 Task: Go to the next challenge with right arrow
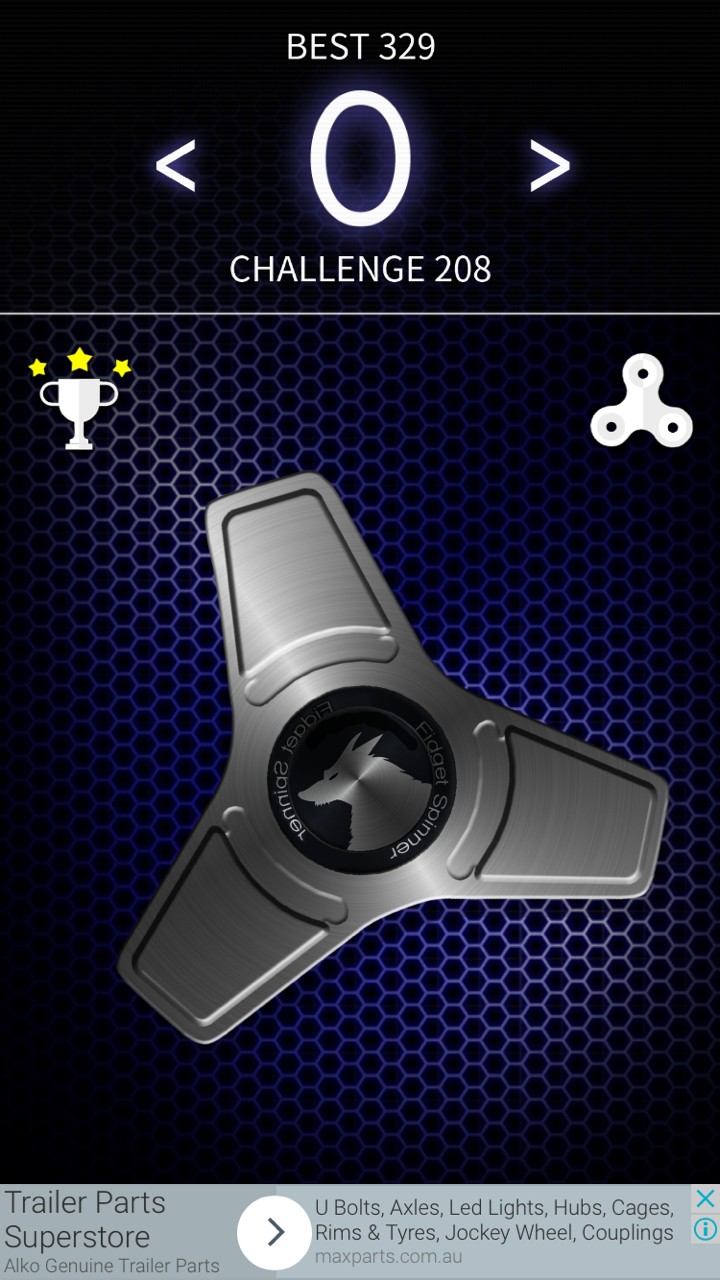point(549,166)
